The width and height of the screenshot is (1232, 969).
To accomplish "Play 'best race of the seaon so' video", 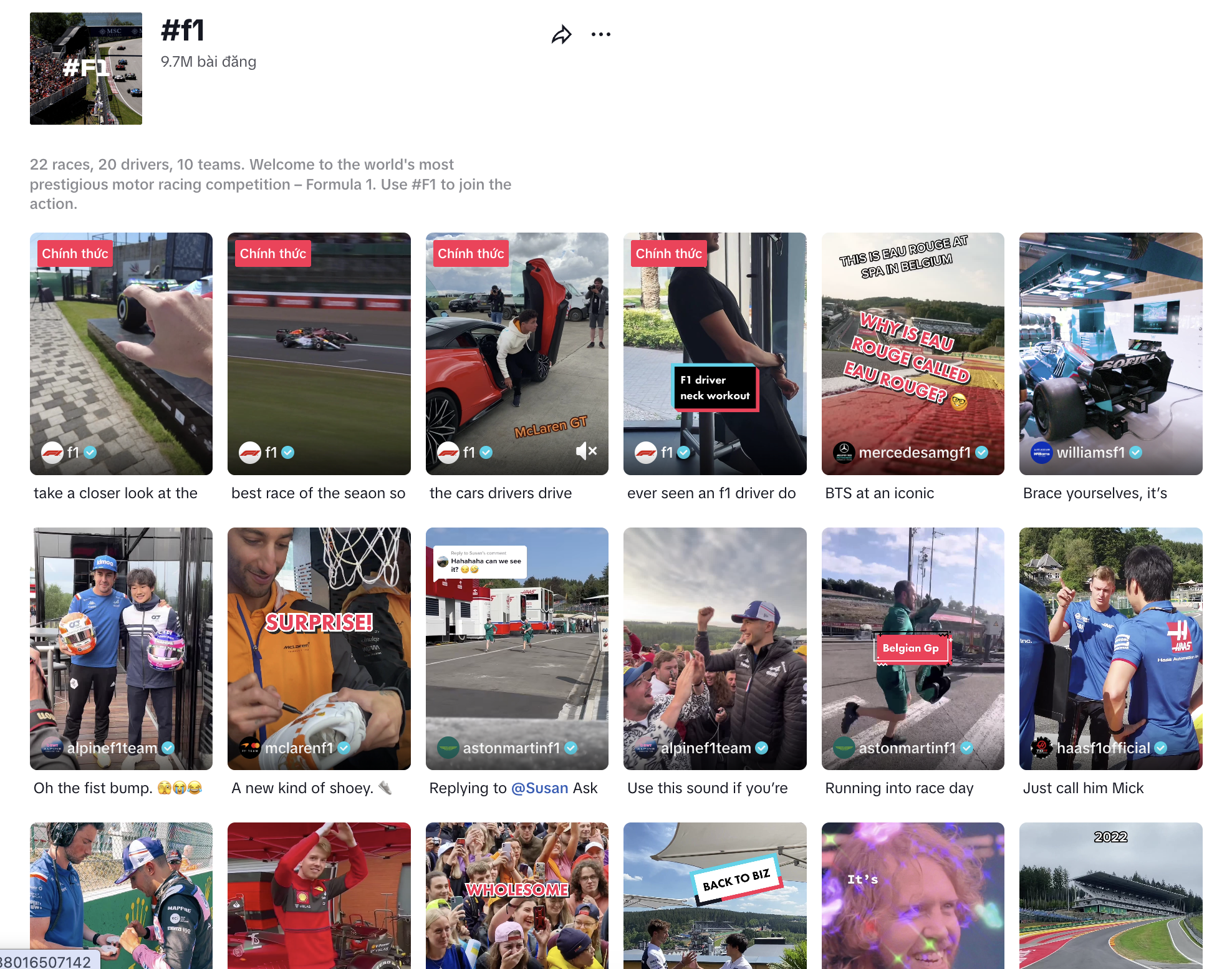I will (x=319, y=353).
